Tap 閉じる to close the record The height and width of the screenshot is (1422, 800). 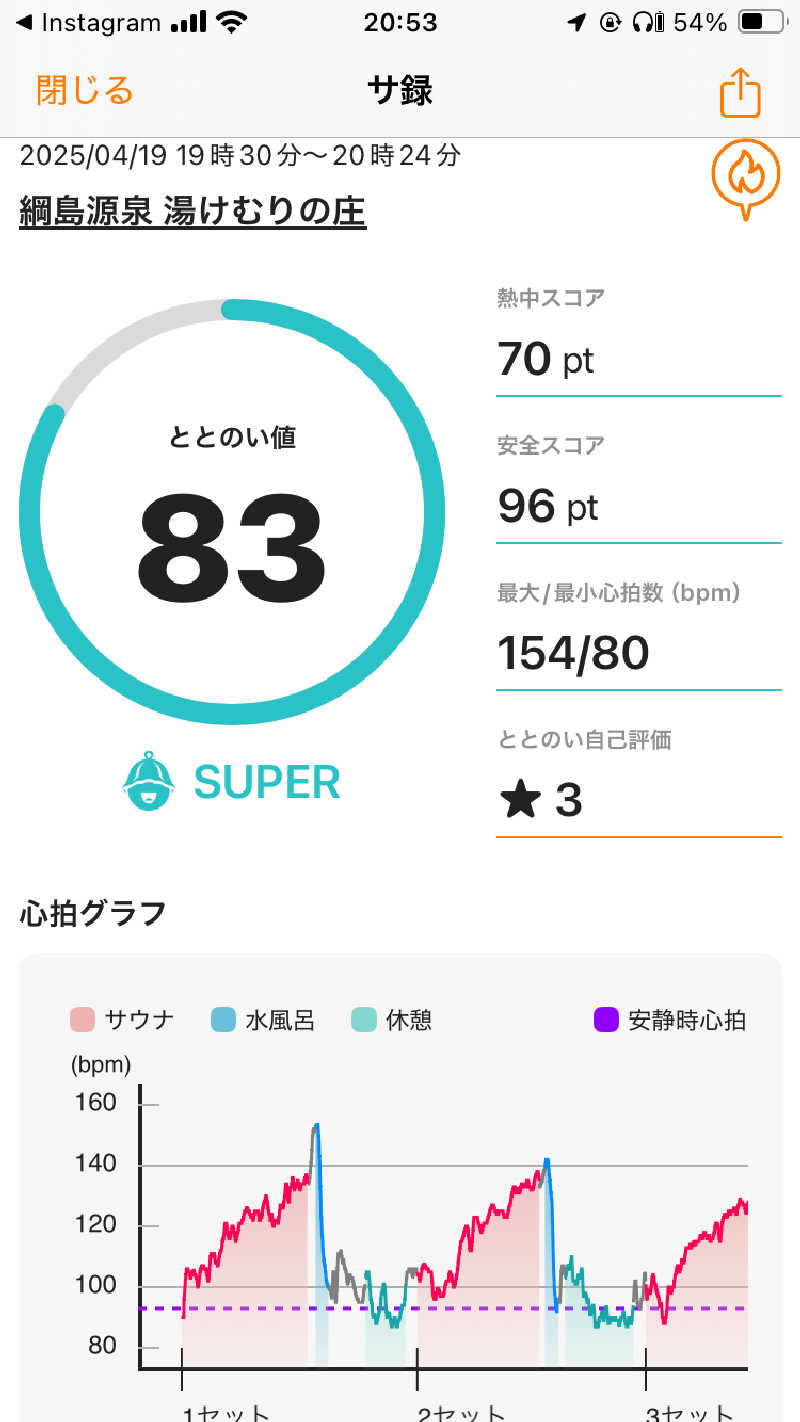click(85, 91)
